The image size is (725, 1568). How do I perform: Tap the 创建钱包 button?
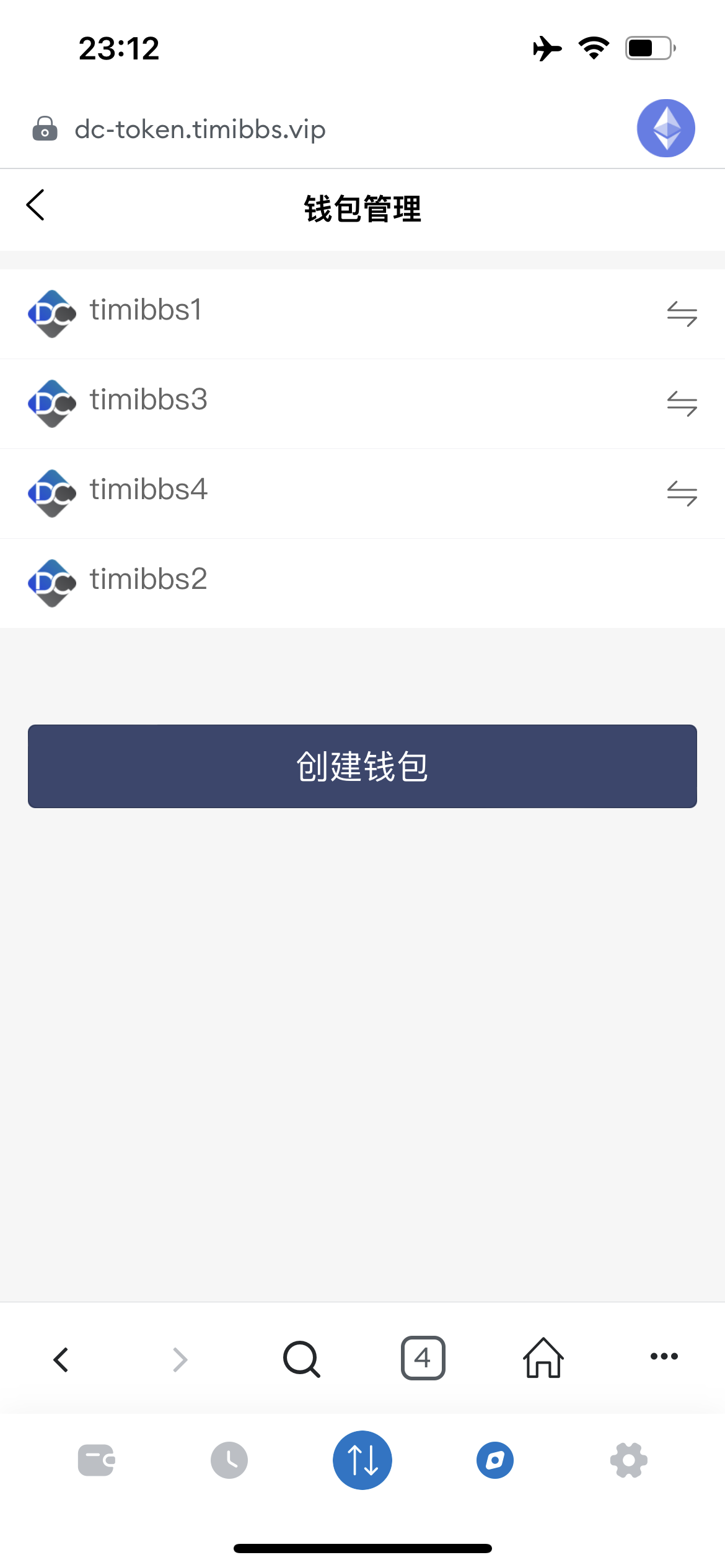pos(362,766)
